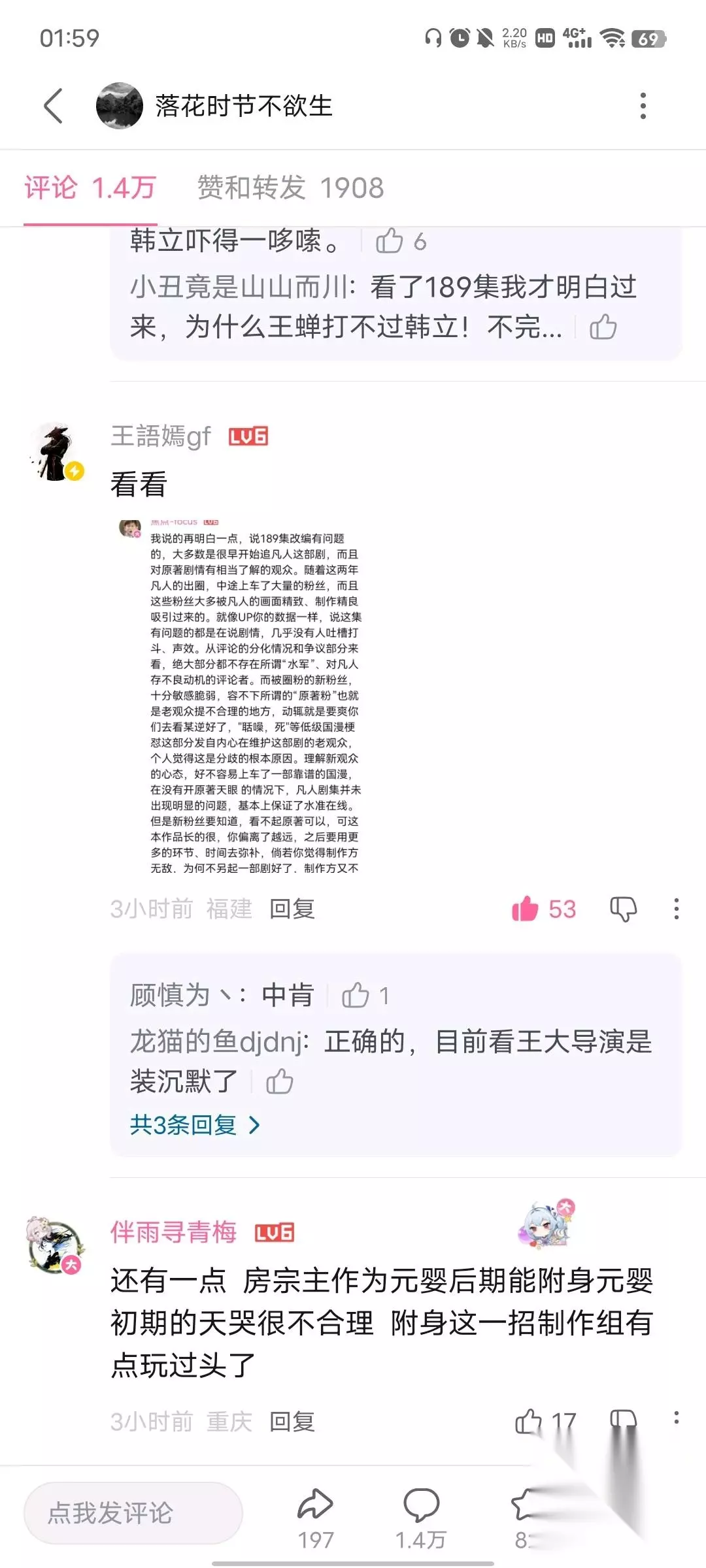Viewport: 706px width, 1568px height.
Task: Open the image attached to 王語嫣gf's comment
Action: pyautogui.click(x=240, y=697)
